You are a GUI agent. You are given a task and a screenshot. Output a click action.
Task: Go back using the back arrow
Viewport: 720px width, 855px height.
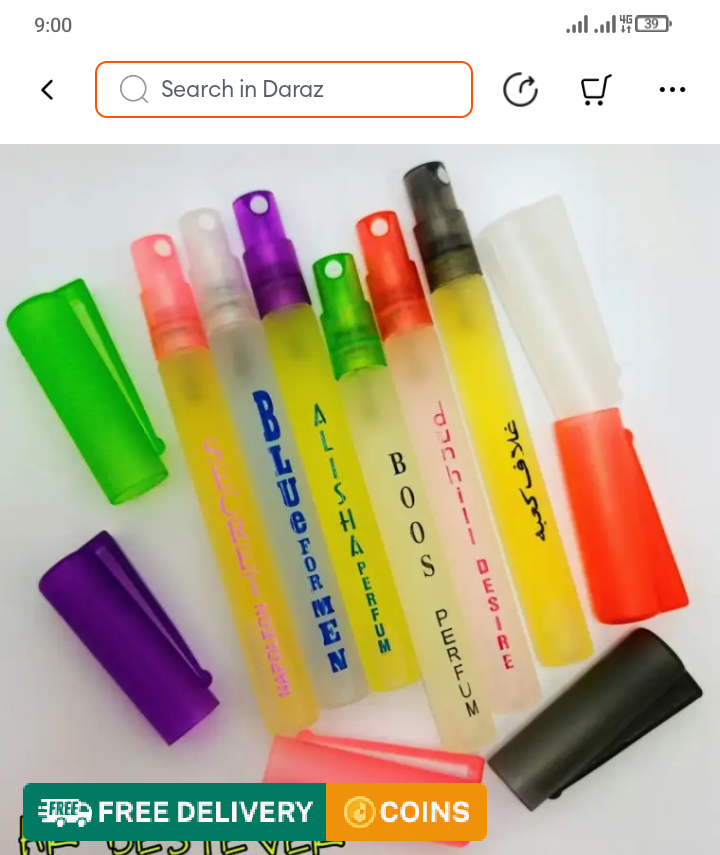click(x=47, y=90)
